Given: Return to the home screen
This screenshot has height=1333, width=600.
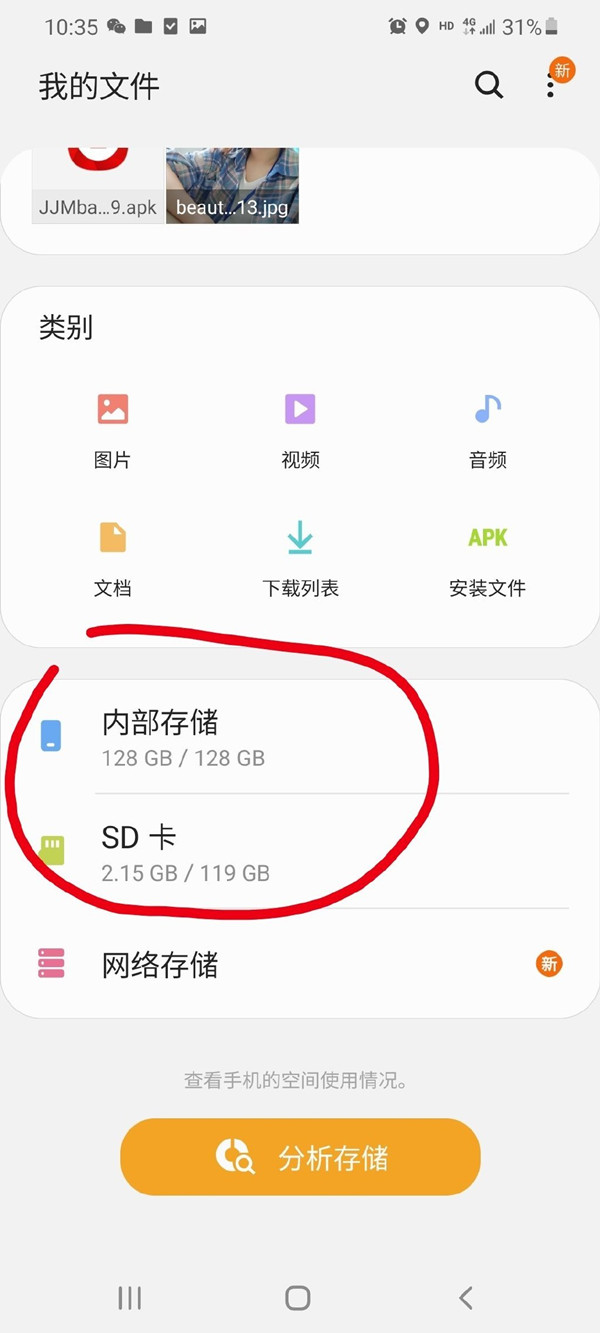Looking at the screenshot, I should 298,1298.
